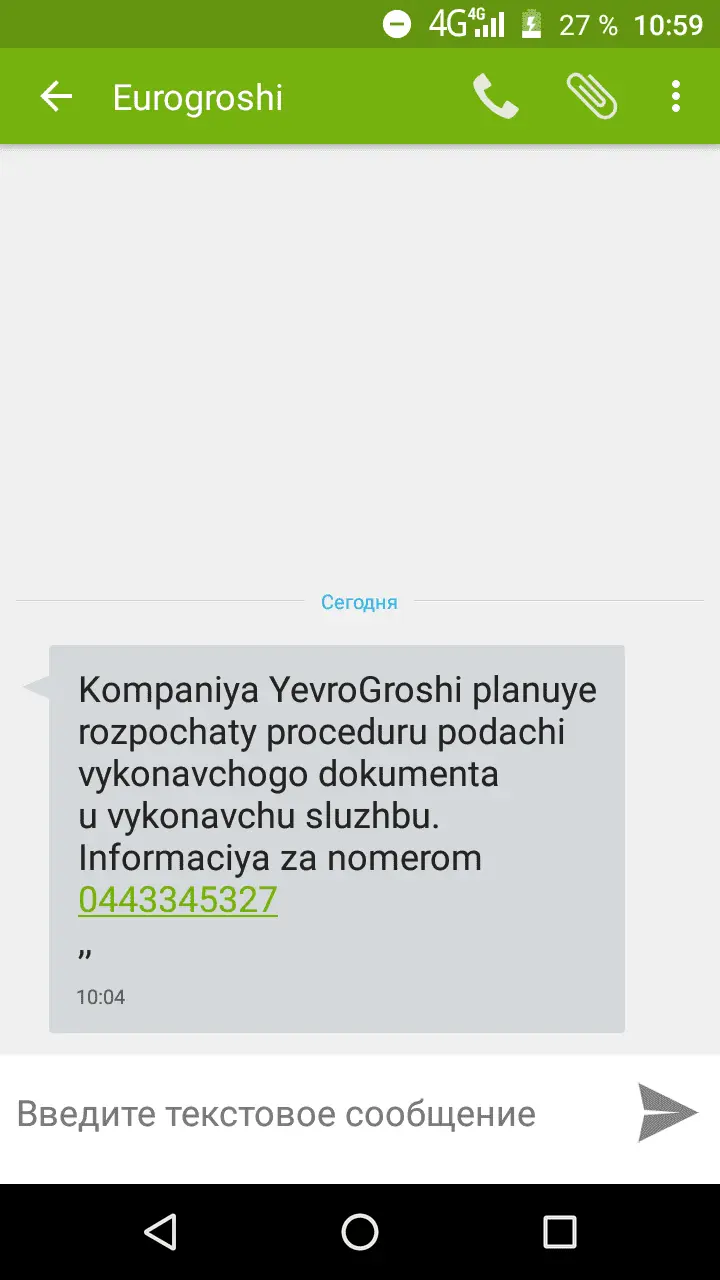The width and height of the screenshot is (720, 1280).
Task: Focus the text message input field
Action: [x=300, y=1114]
